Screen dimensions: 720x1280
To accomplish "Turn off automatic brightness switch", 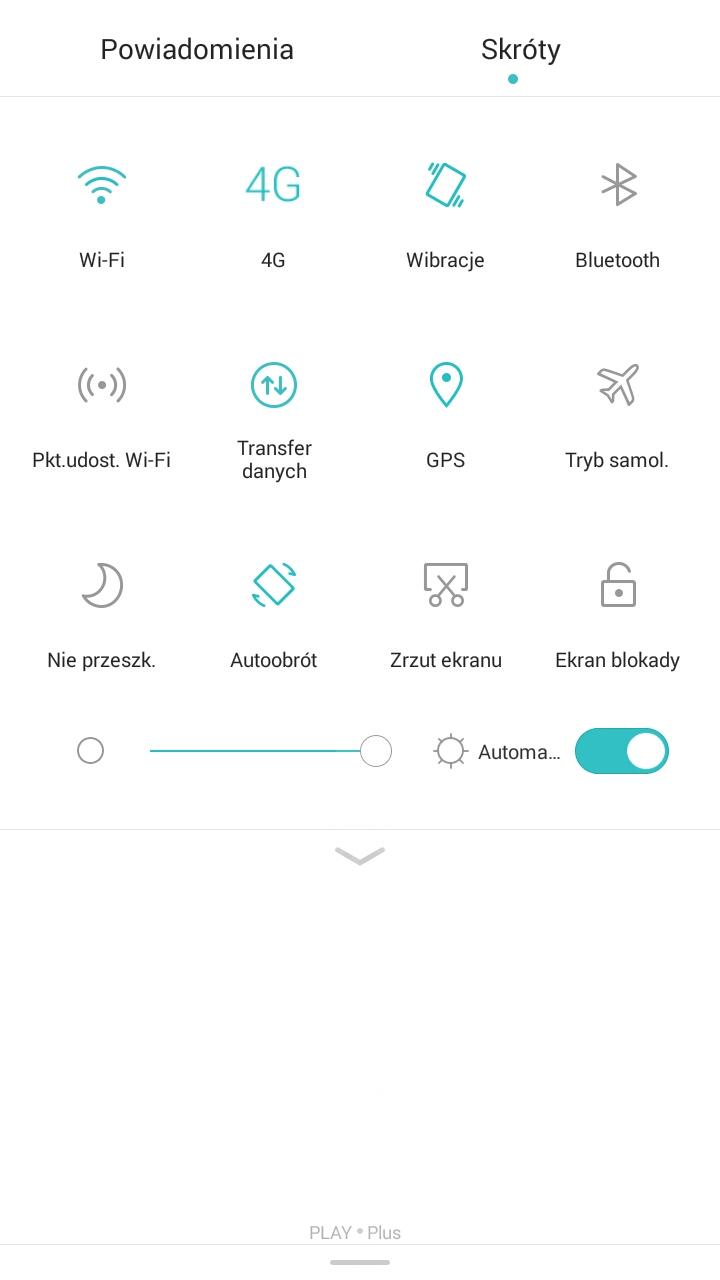I will tap(622, 751).
